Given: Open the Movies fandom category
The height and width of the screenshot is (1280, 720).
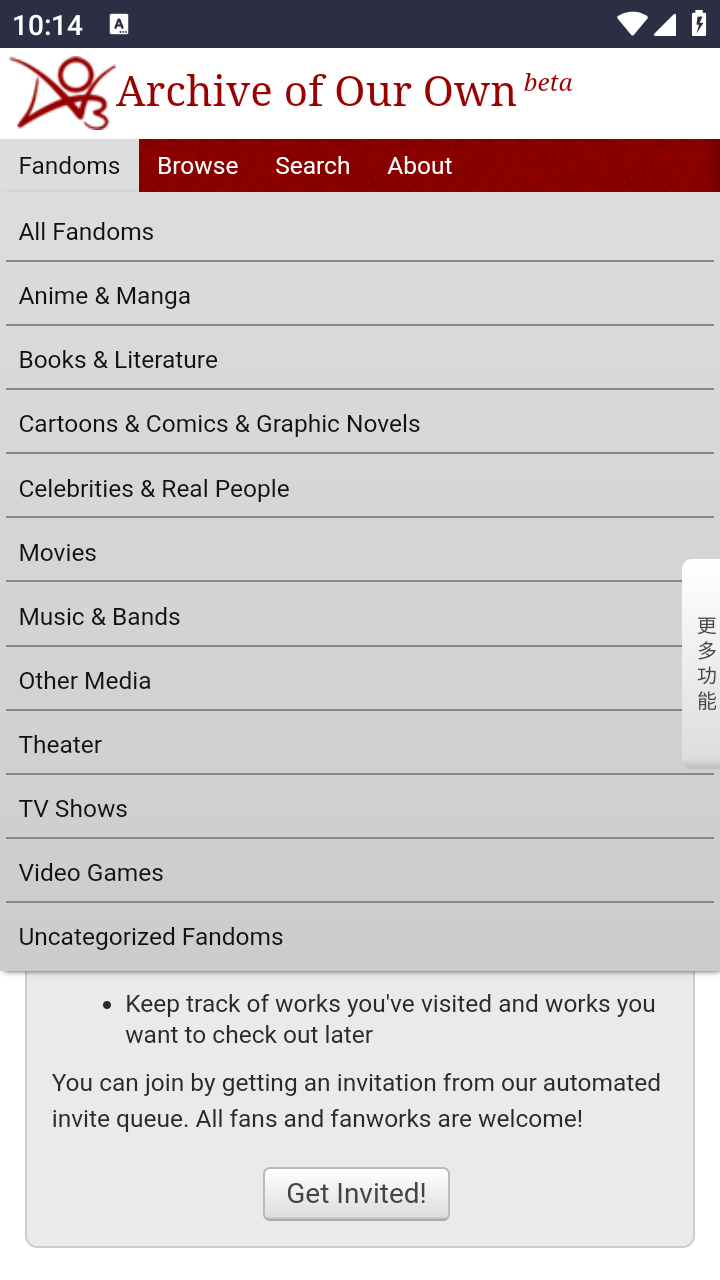Looking at the screenshot, I should [x=57, y=552].
